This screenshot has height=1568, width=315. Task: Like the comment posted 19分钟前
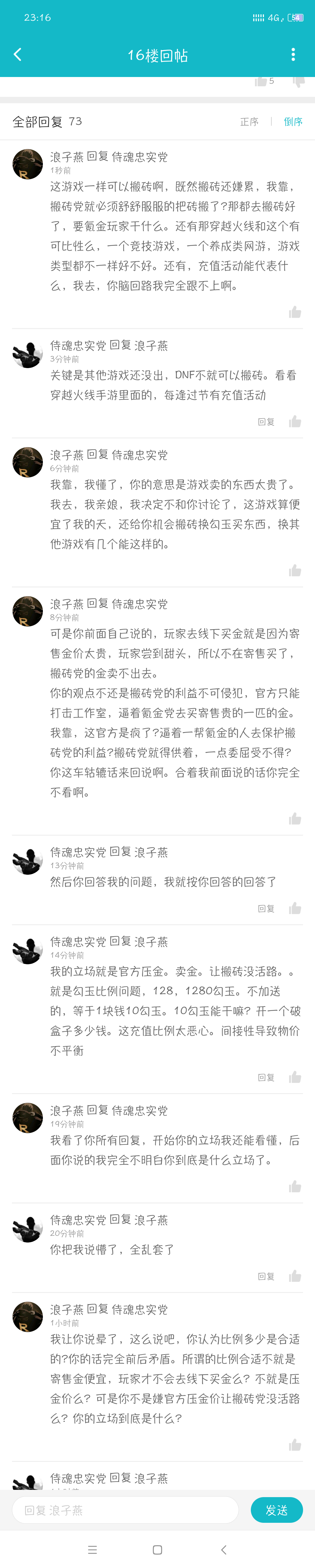(295, 1186)
